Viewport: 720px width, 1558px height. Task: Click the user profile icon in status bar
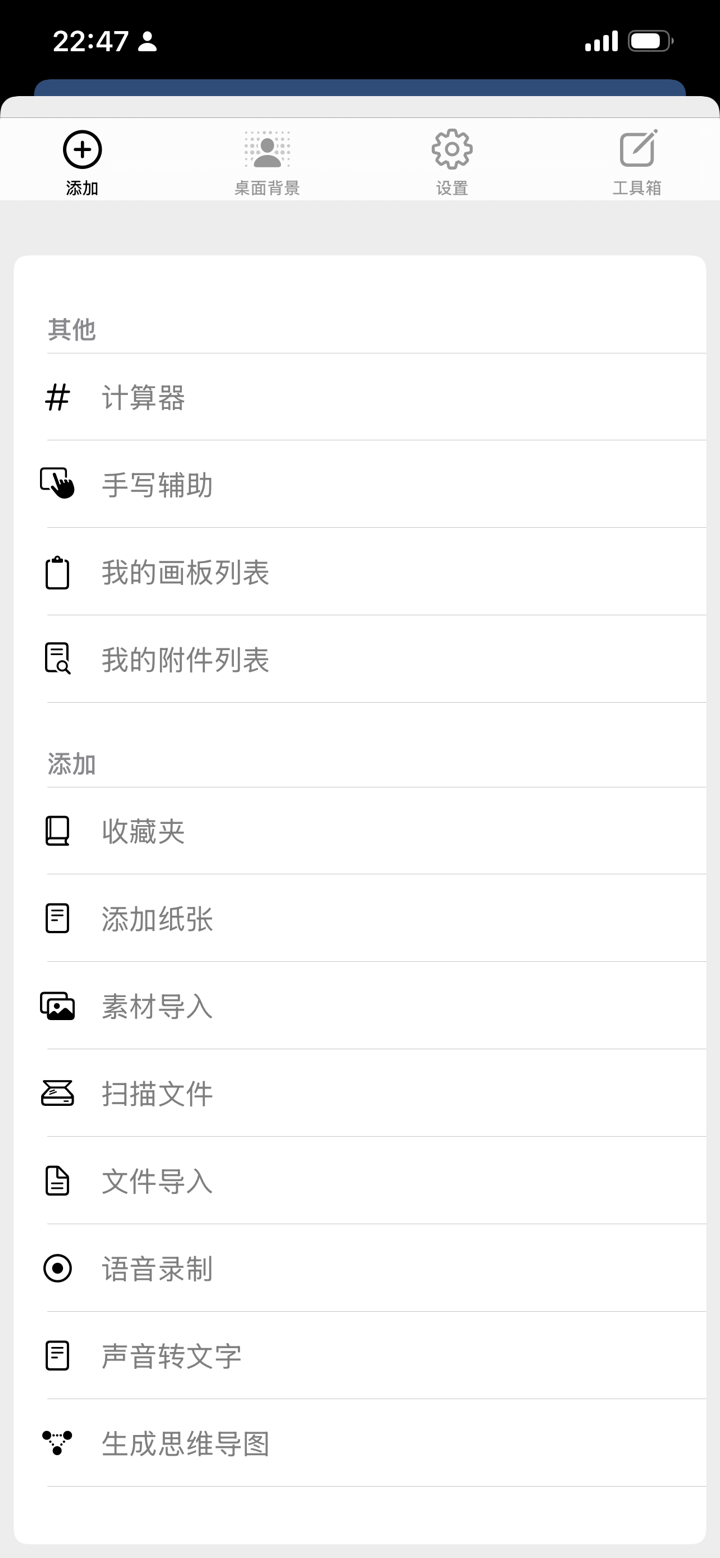click(148, 40)
